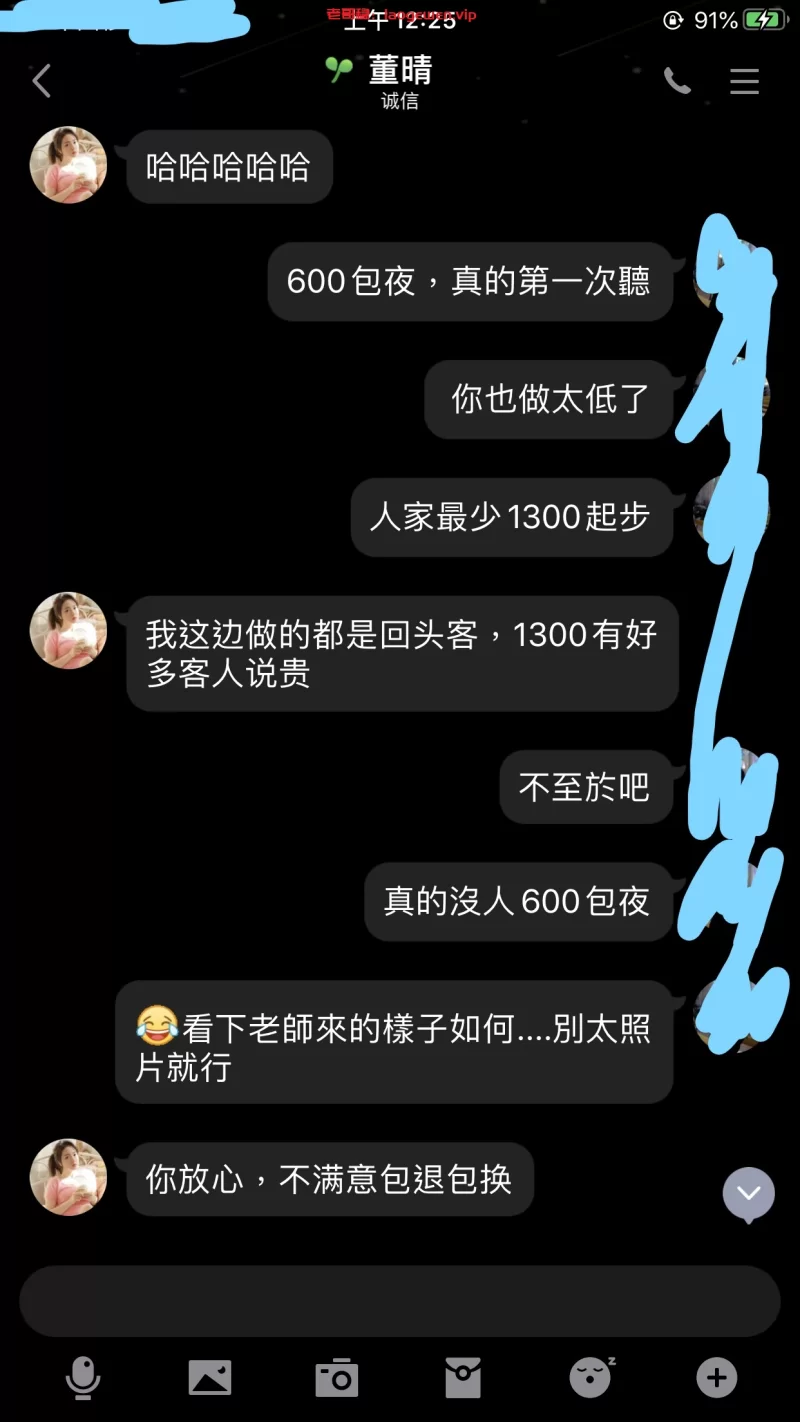The image size is (800, 1422).
Task: Send a red envelope
Action: (463, 1378)
